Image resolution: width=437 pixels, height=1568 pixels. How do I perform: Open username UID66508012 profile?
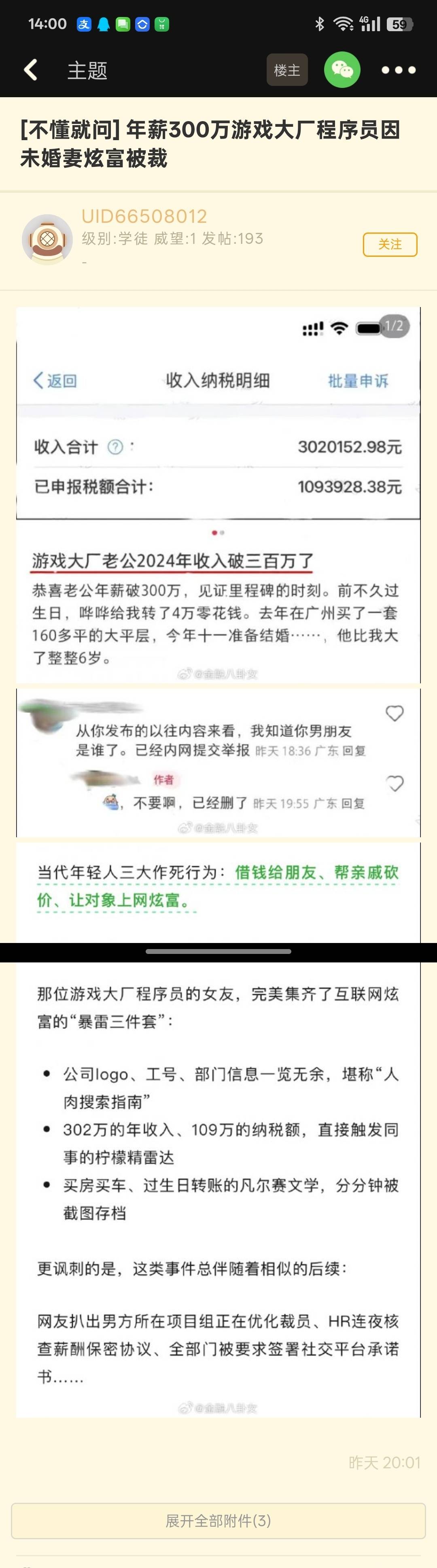coord(144,216)
